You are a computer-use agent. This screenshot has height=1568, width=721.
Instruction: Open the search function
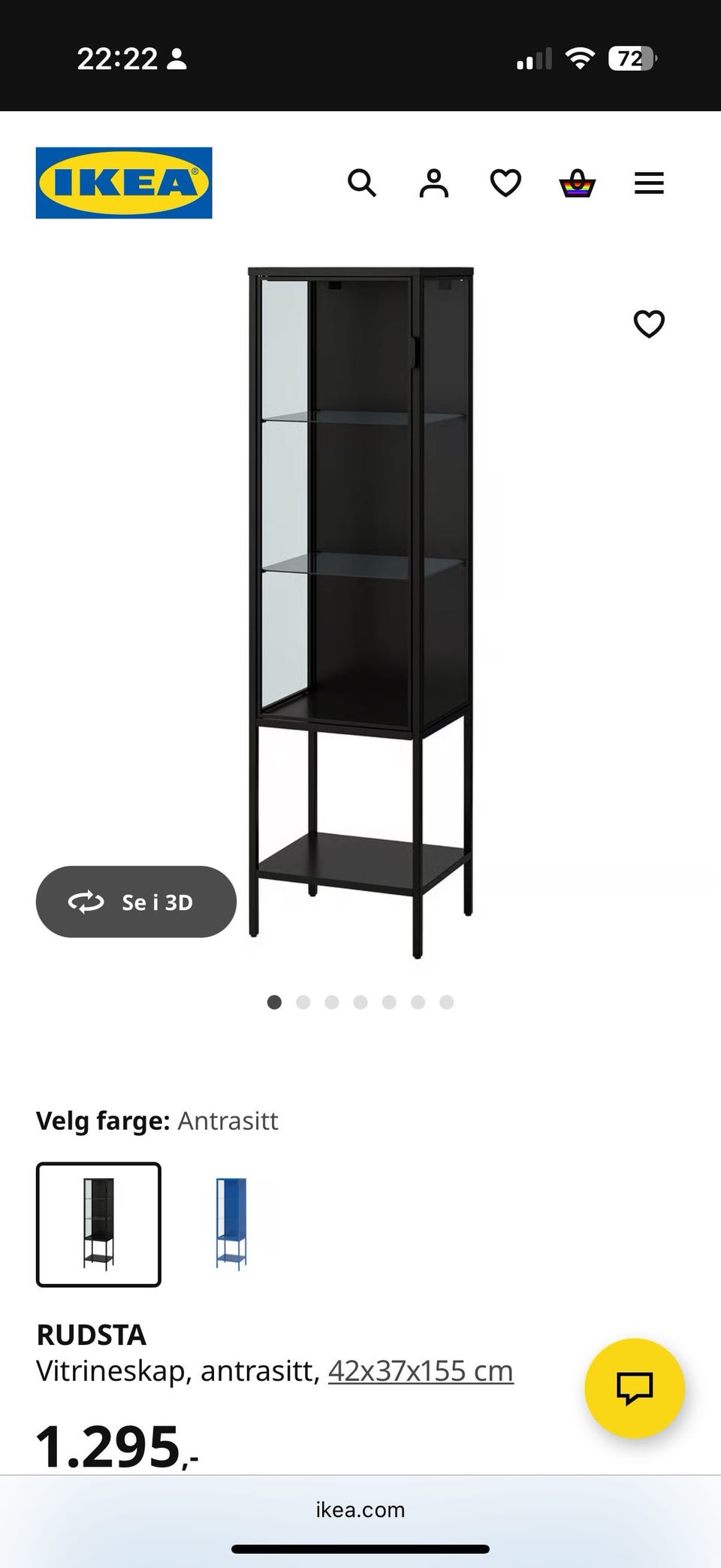pos(362,183)
